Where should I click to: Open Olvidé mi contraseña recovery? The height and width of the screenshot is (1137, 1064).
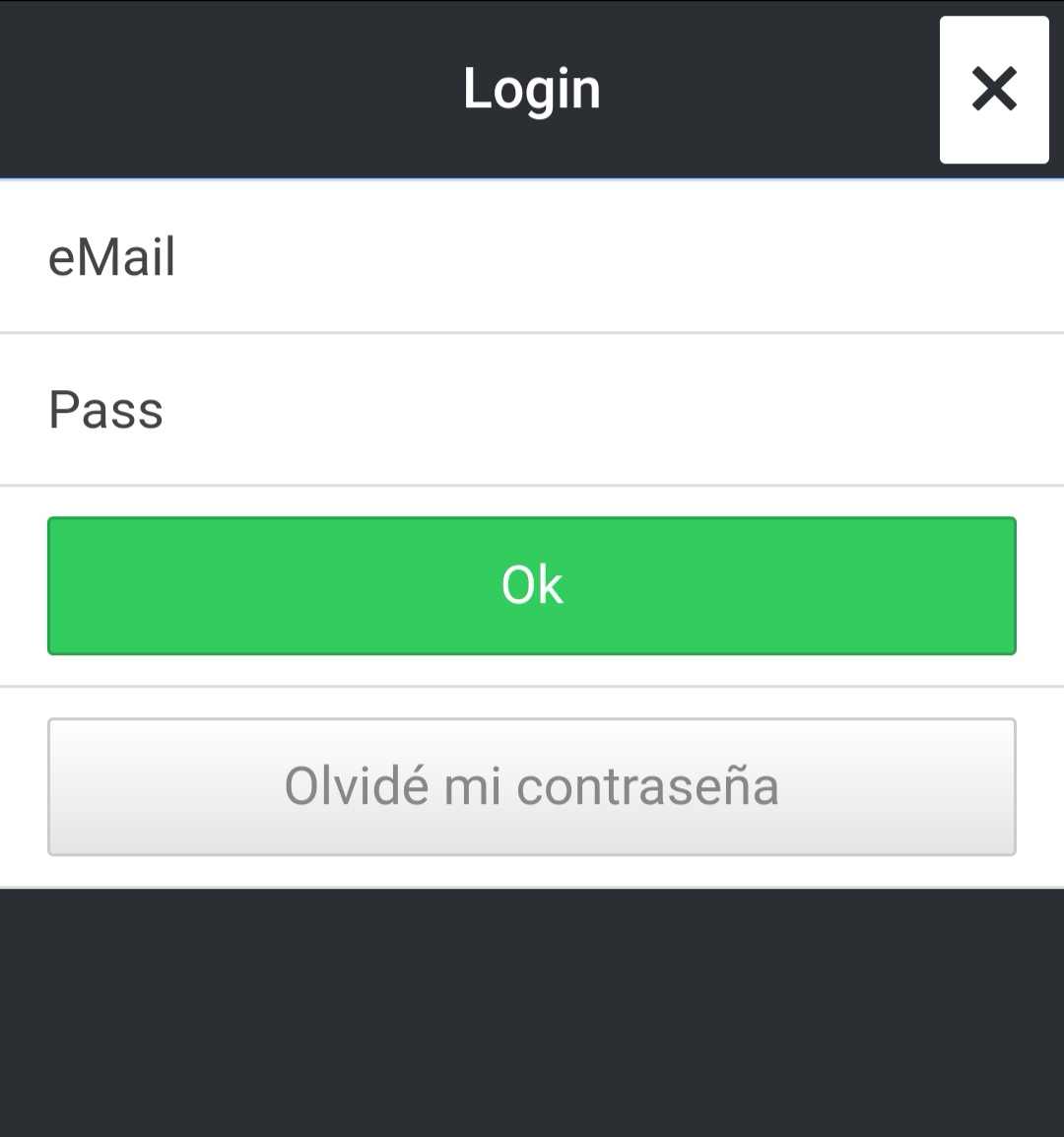(x=532, y=786)
